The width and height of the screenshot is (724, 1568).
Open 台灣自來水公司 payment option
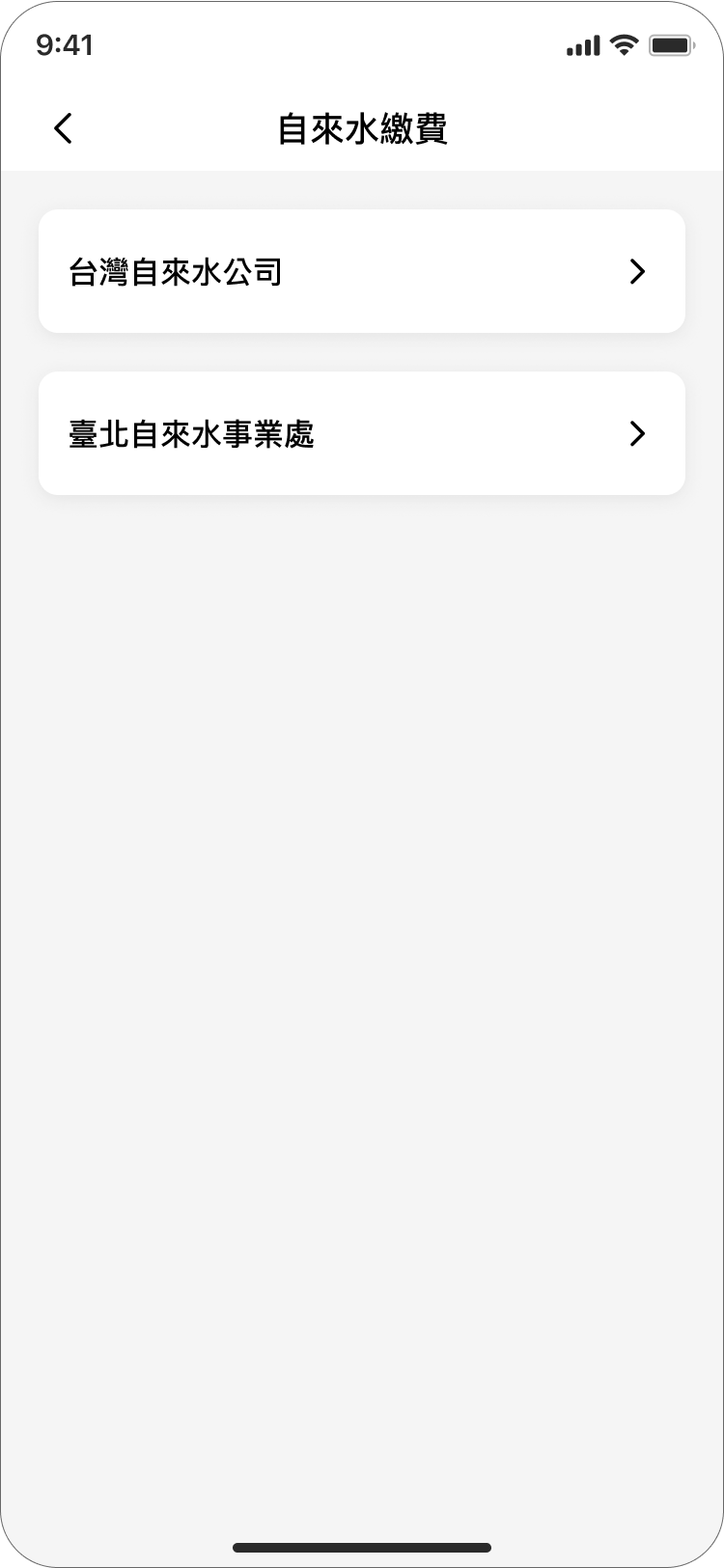(x=362, y=271)
